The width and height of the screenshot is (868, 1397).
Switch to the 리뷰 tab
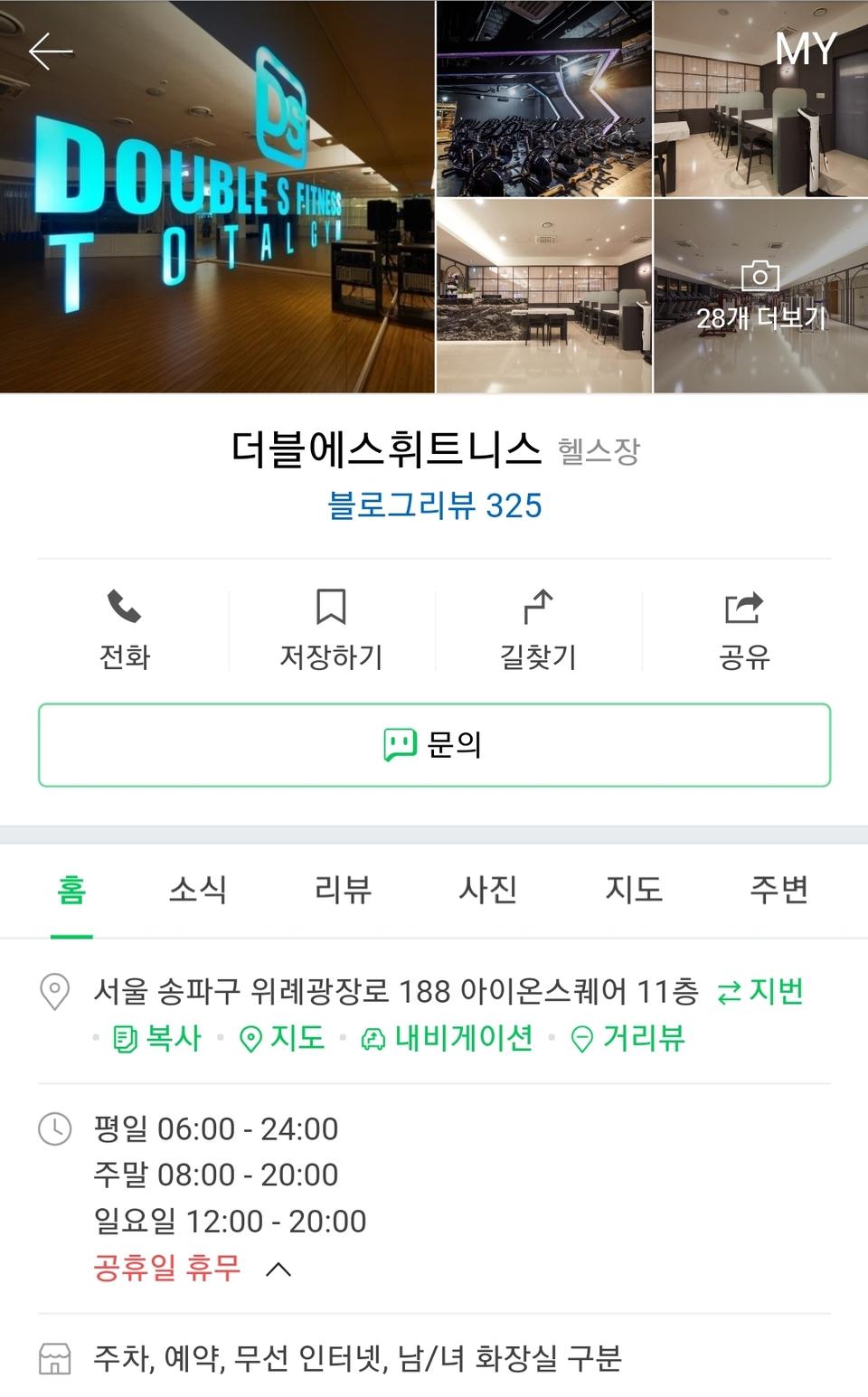pos(342,890)
